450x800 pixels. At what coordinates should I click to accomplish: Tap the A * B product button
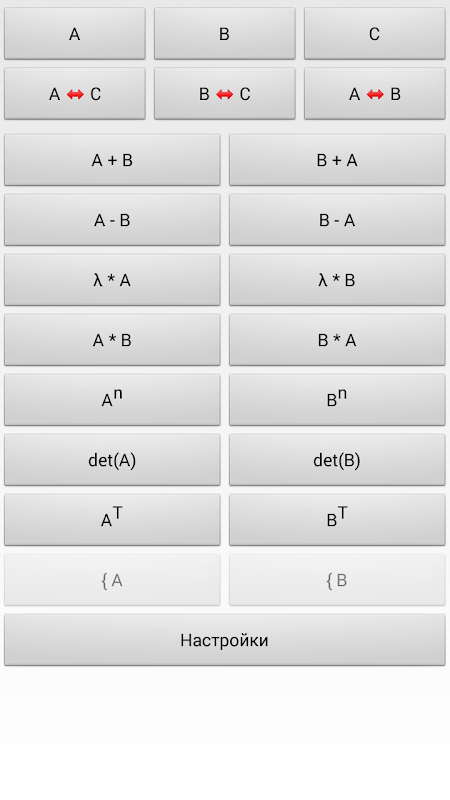click(x=112, y=340)
